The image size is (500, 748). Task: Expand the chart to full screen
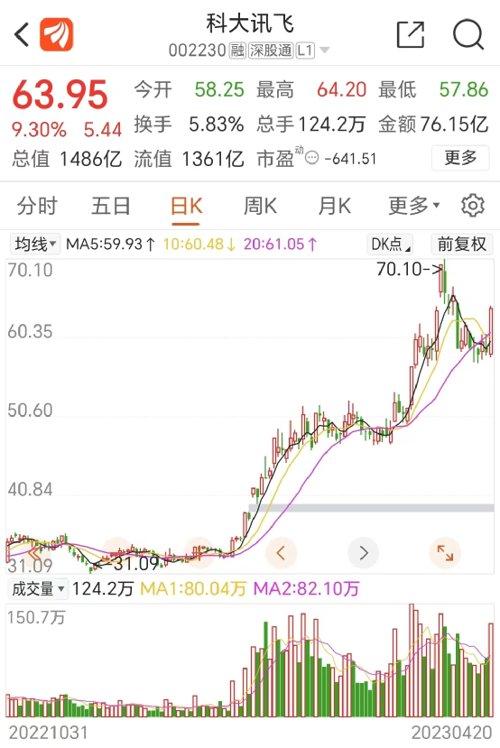[445, 553]
